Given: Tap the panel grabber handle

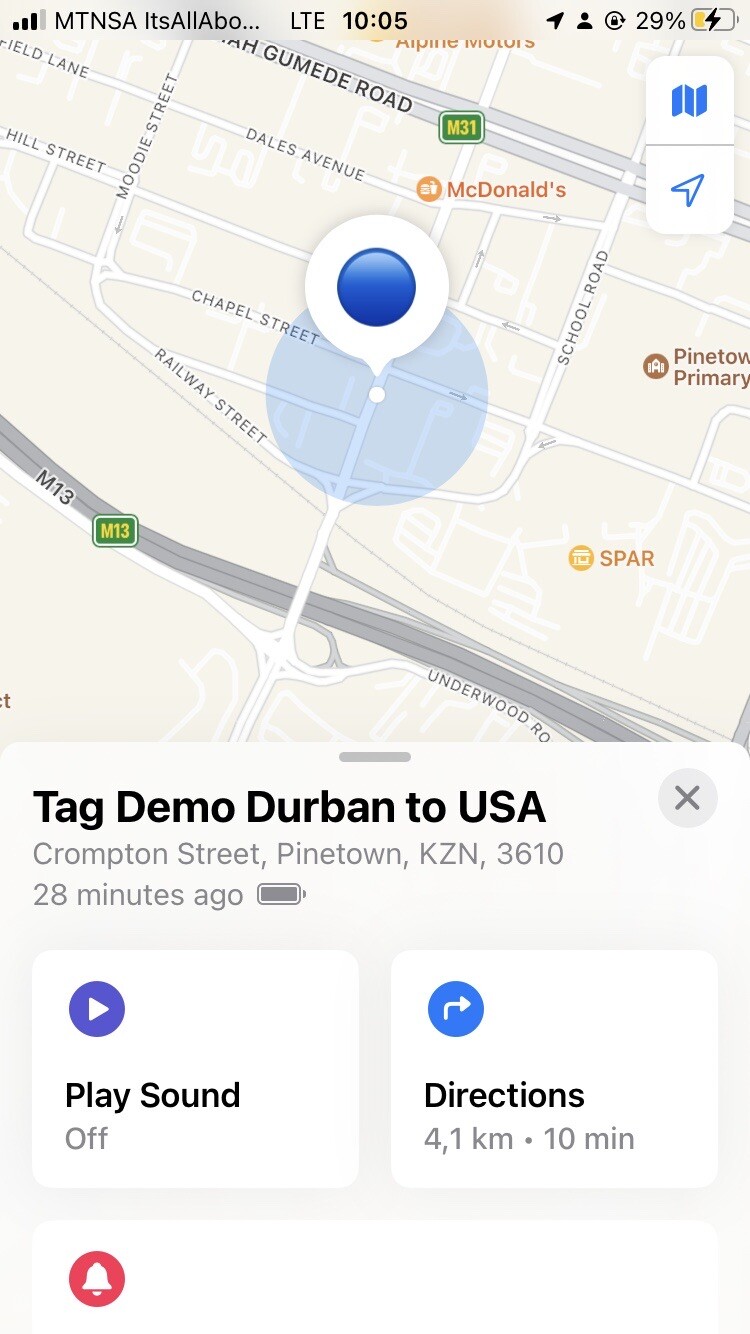Looking at the screenshot, I should [375, 757].
